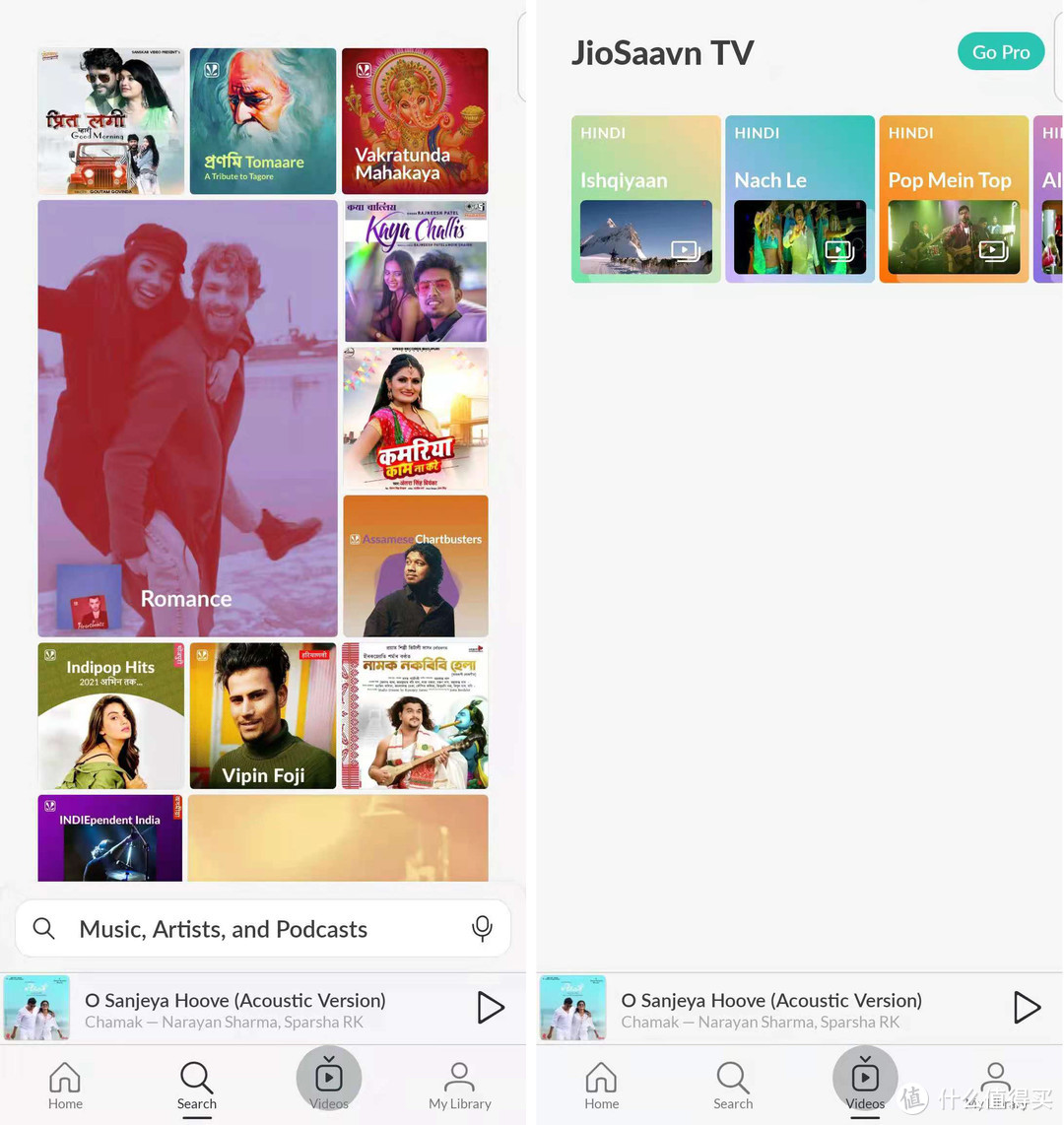
Task: Open the Assamese Chartbusters playlist
Action: [415, 566]
